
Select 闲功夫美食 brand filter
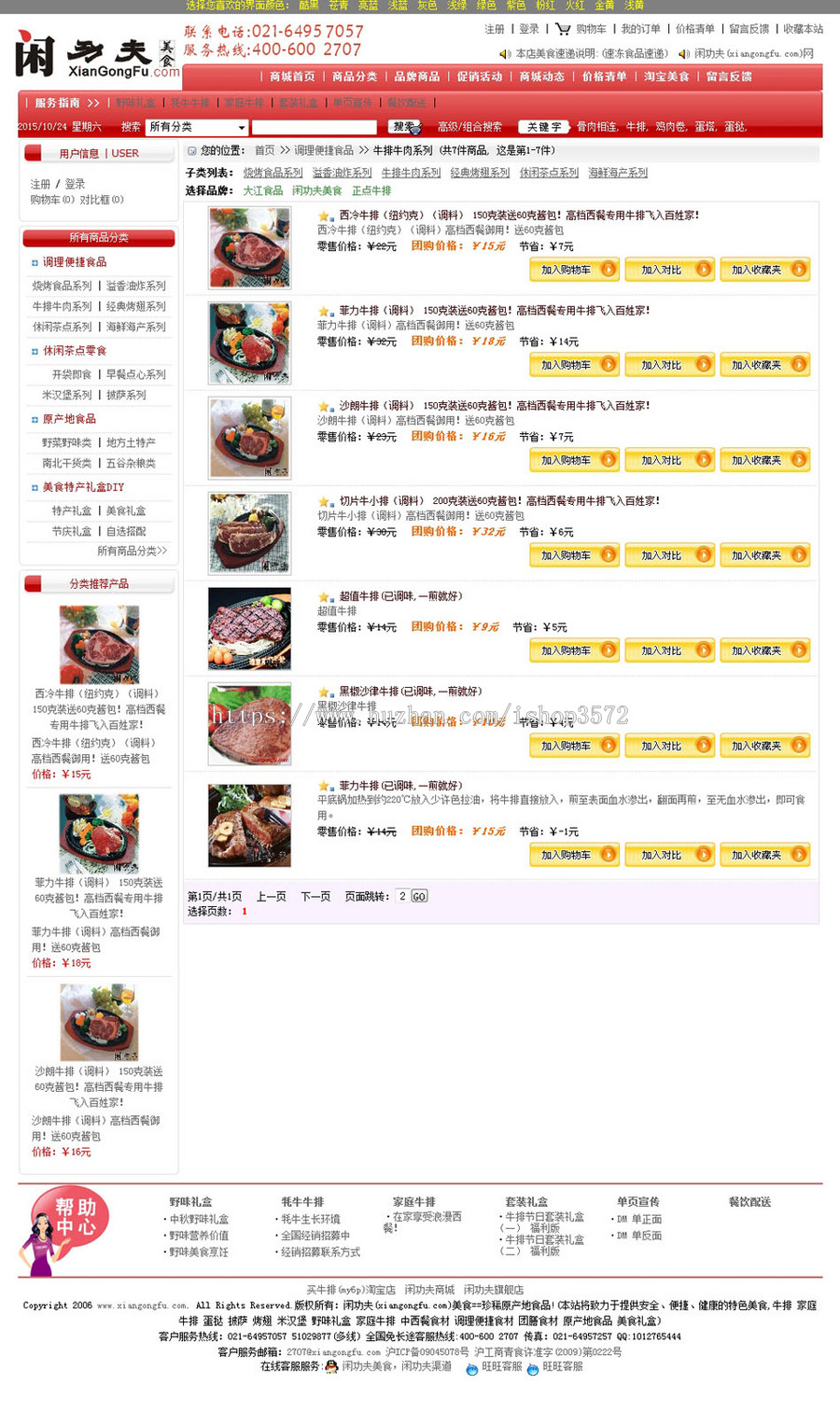[x=316, y=190]
